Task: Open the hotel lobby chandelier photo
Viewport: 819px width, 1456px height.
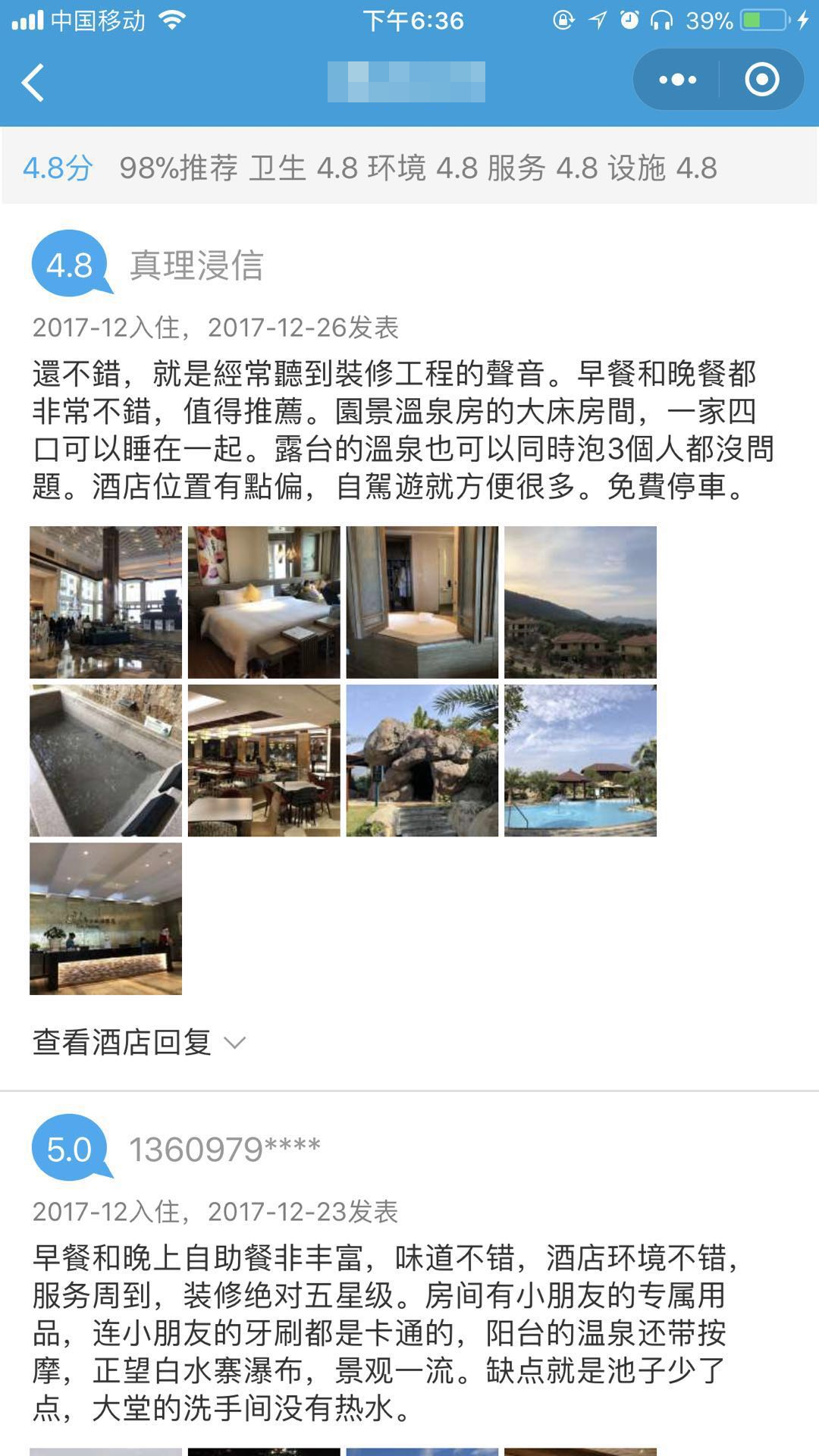Action: [x=105, y=602]
